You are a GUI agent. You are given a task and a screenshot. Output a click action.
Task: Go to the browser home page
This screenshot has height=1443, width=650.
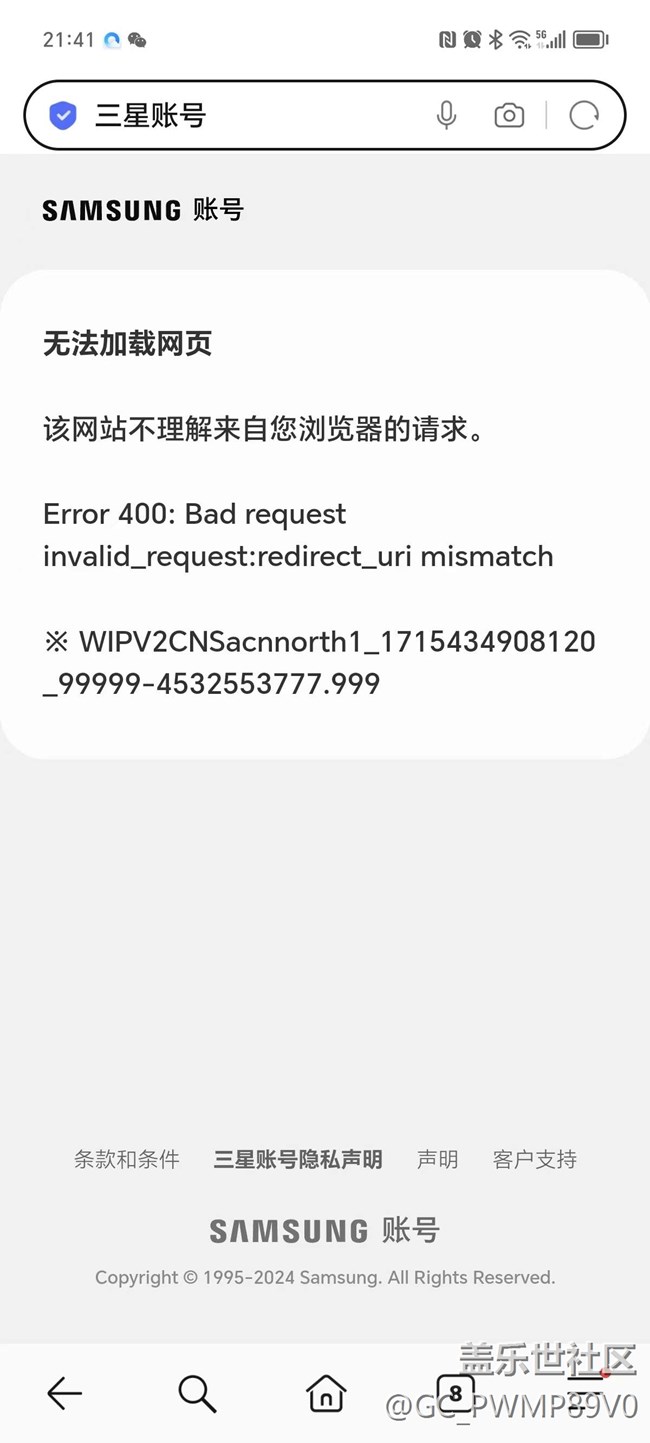(326, 1392)
